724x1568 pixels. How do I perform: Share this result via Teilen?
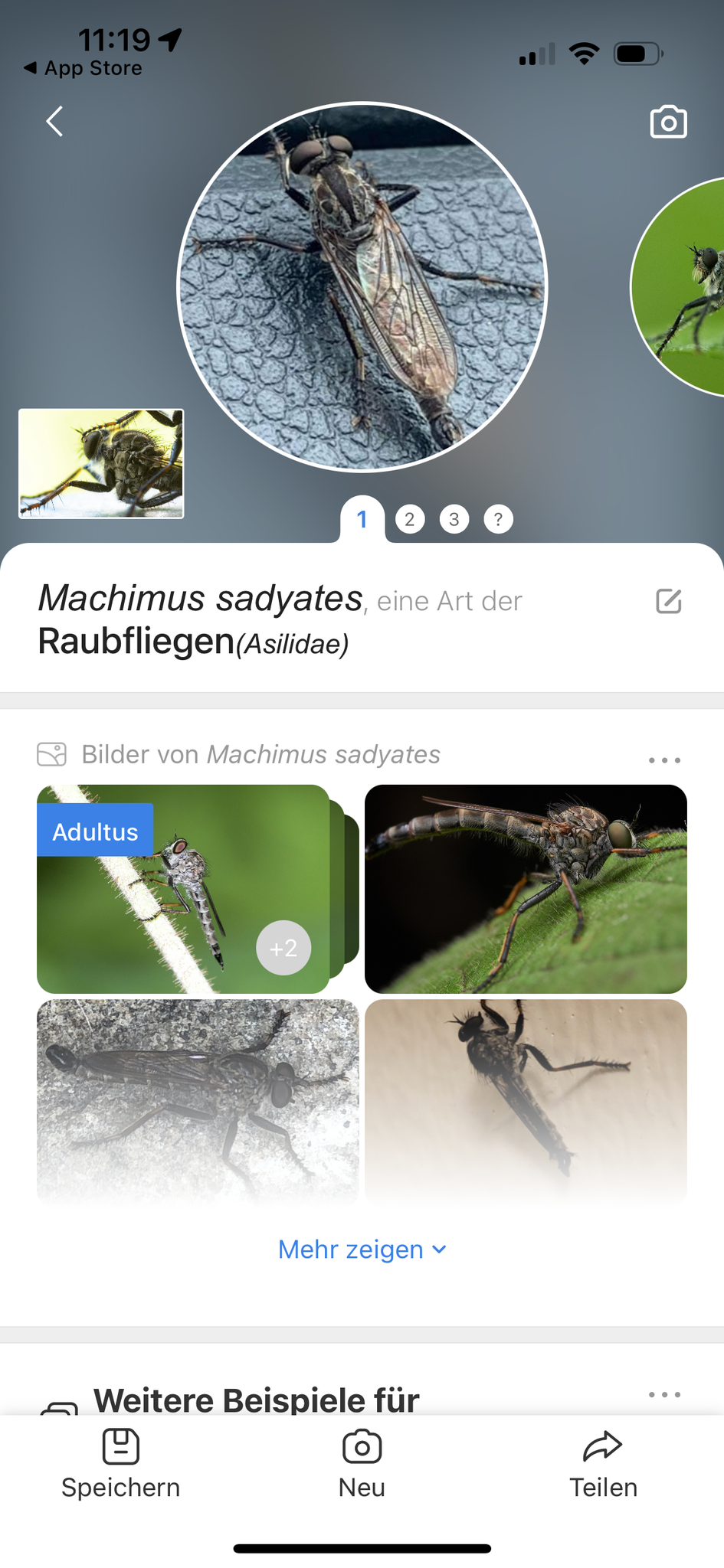pos(603,1462)
